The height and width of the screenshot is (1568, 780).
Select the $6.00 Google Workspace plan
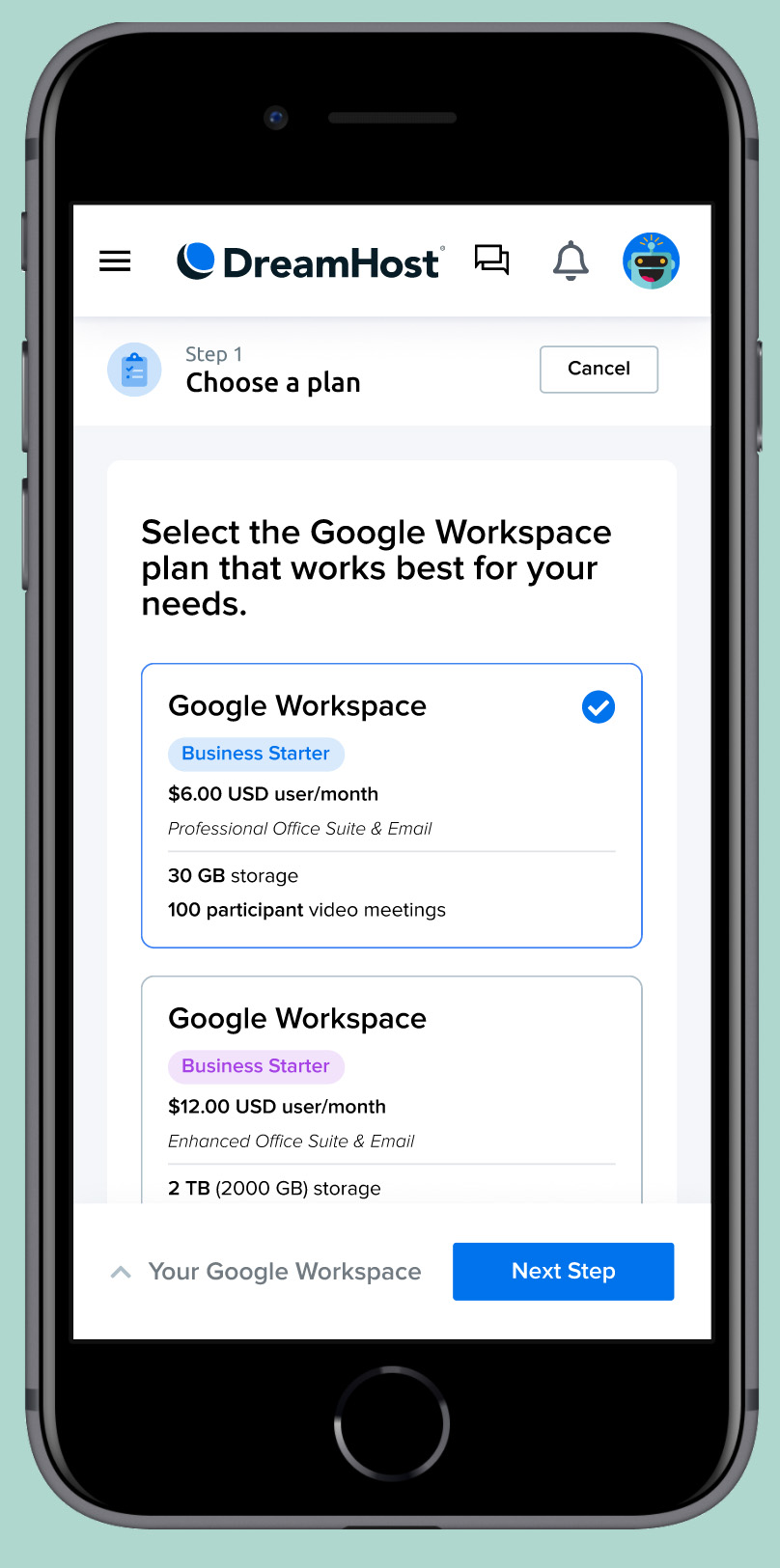(x=391, y=805)
